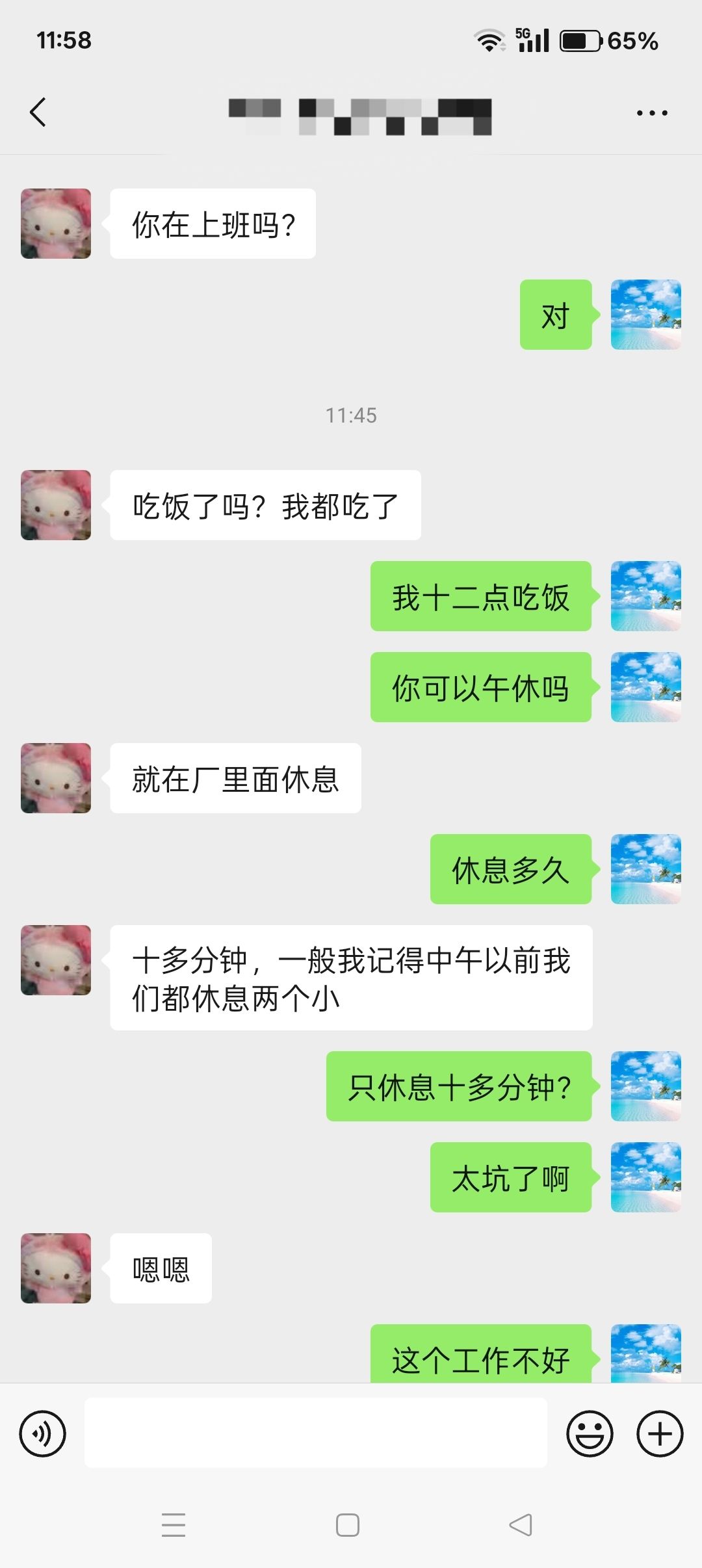Switch to voice message input
702x1568 pixels.
coord(43,1433)
